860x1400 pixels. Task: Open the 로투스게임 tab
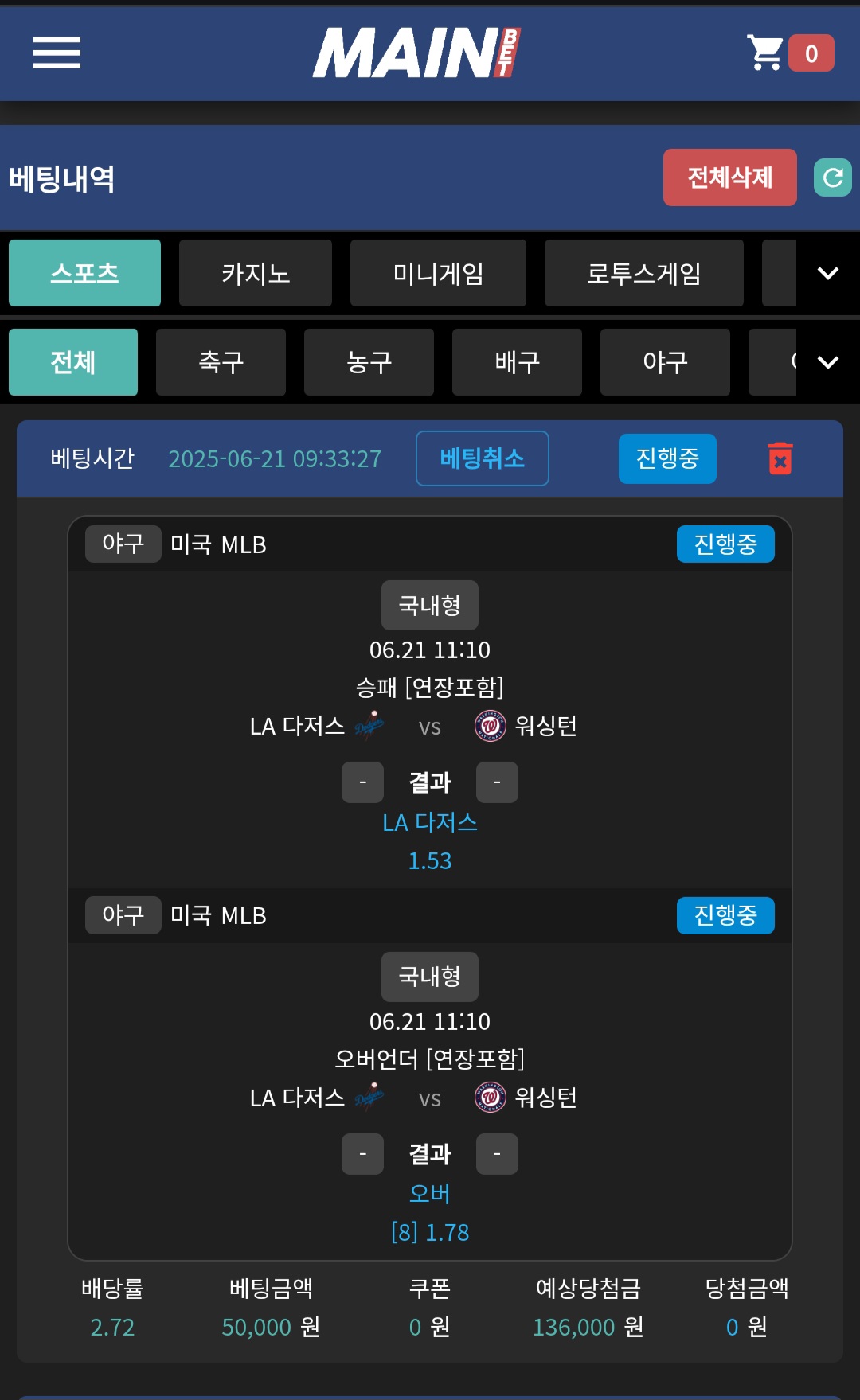point(643,273)
